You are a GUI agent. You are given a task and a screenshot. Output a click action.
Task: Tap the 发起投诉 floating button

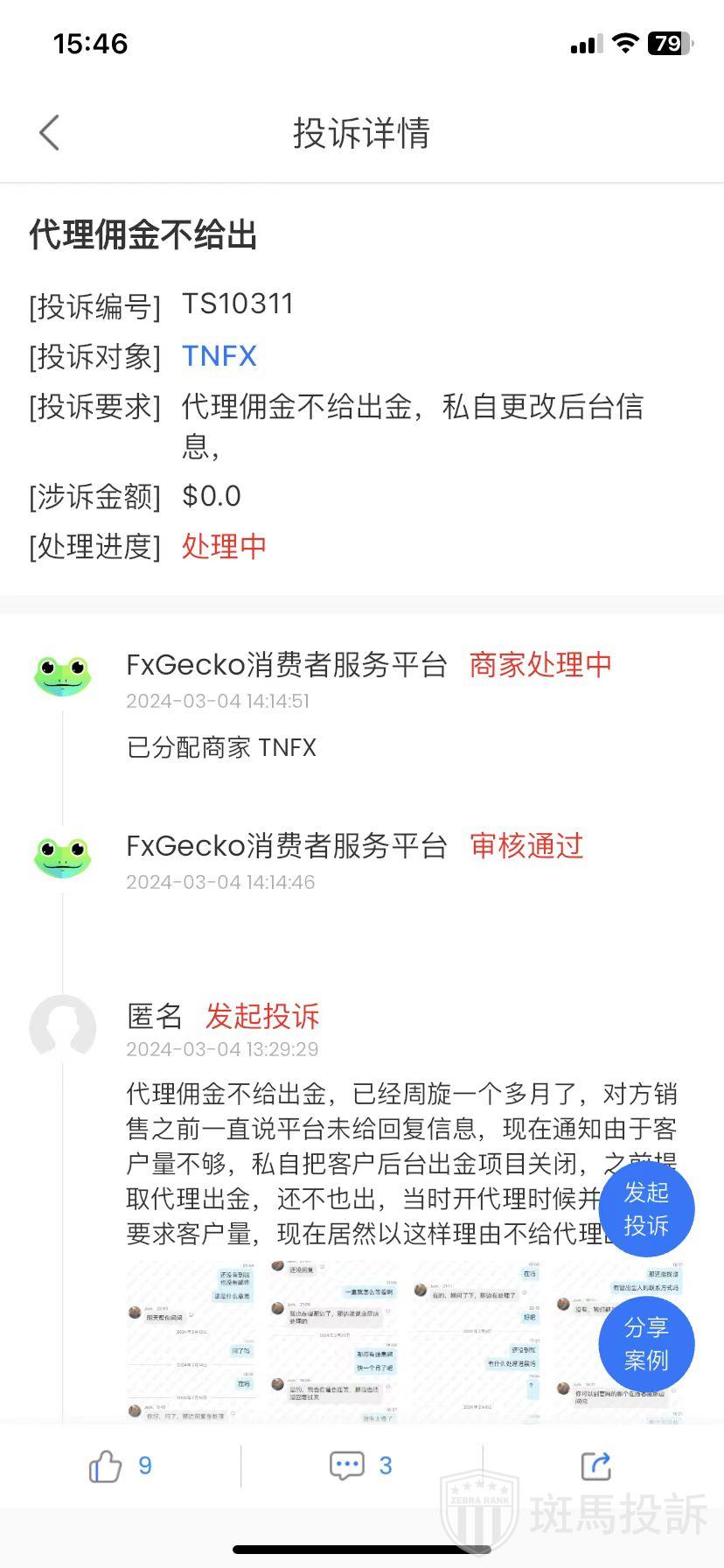[646, 1208]
